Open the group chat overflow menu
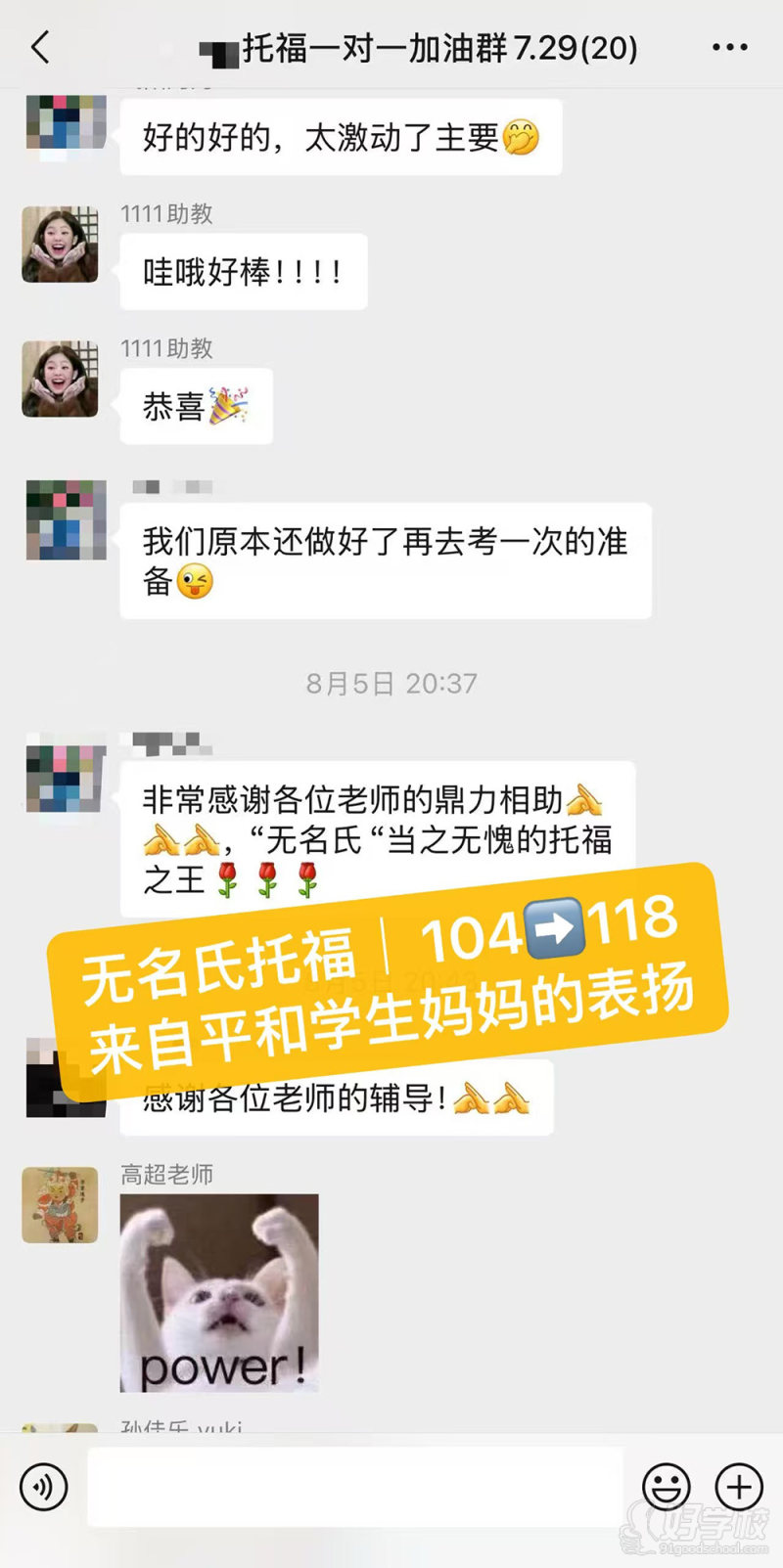Viewport: 783px width, 1568px height. coord(730,47)
